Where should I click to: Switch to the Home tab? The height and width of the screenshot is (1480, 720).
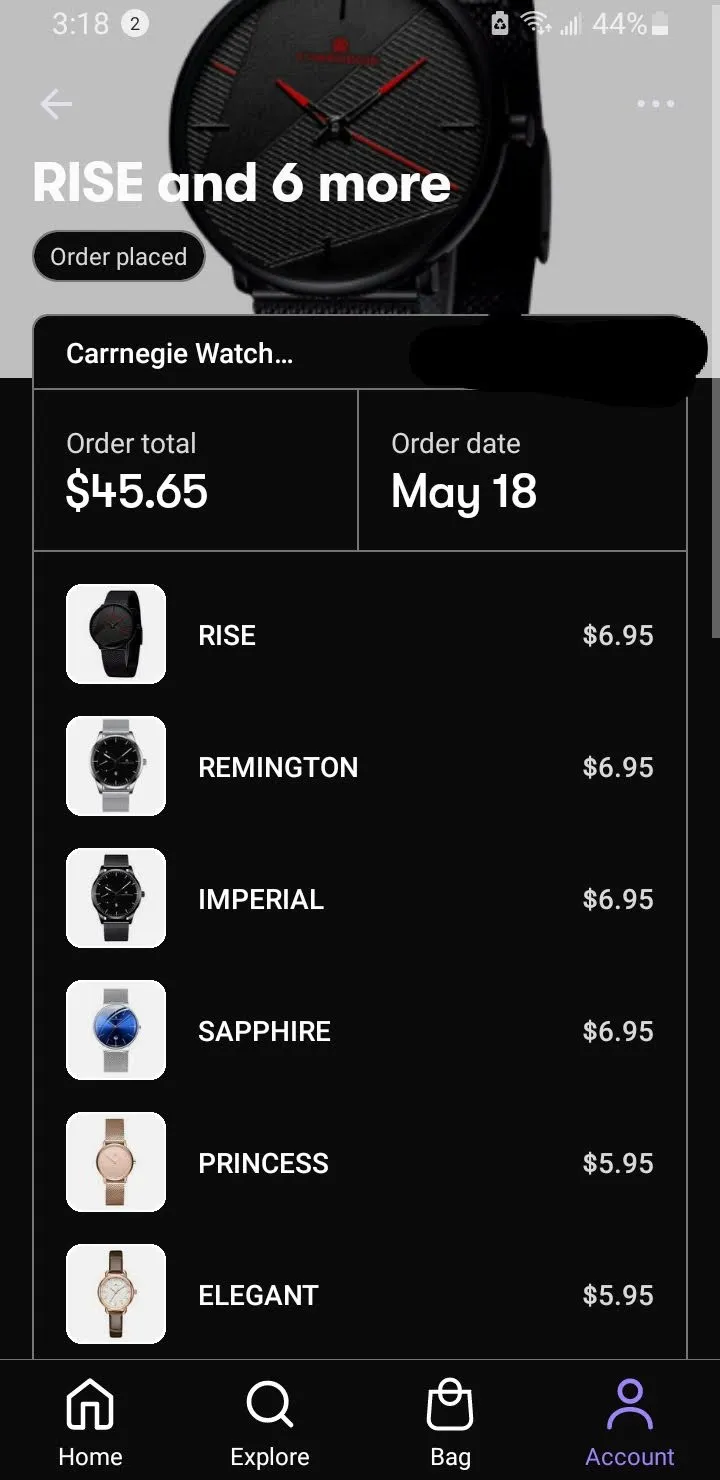pyautogui.click(x=90, y=1421)
